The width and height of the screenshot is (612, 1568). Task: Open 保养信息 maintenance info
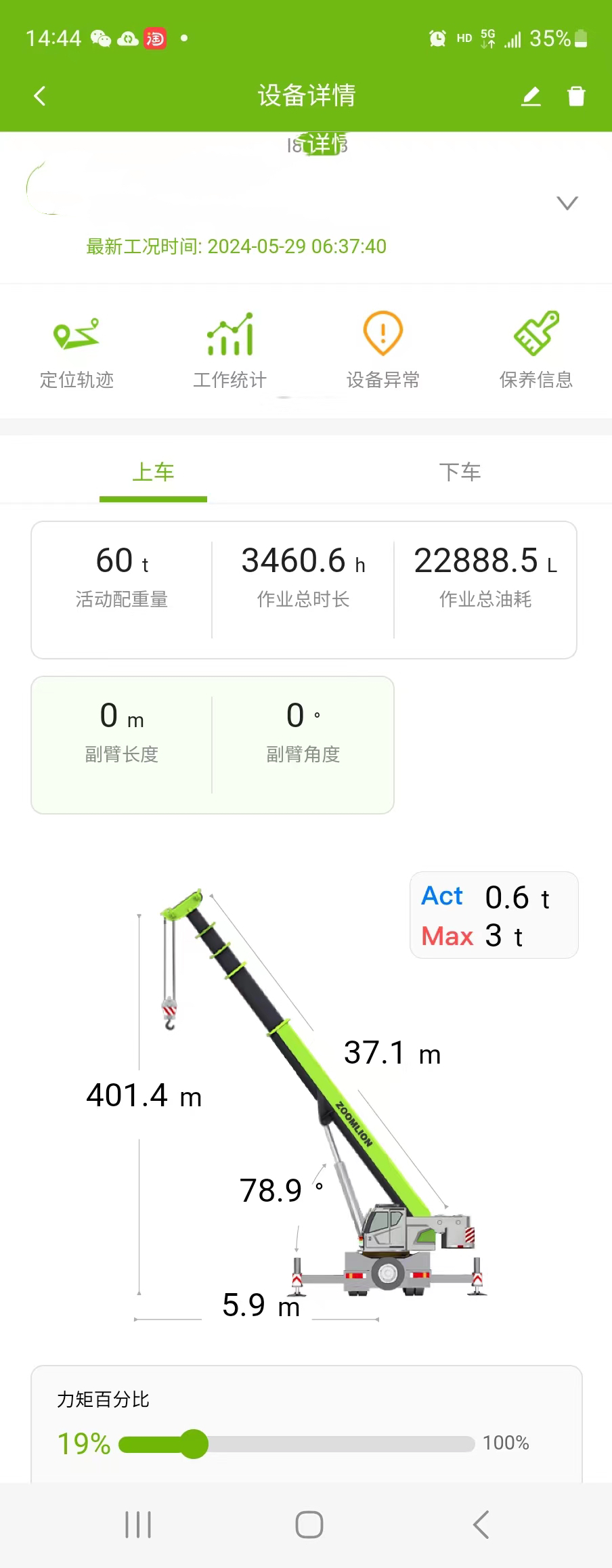pyautogui.click(x=536, y=350)
